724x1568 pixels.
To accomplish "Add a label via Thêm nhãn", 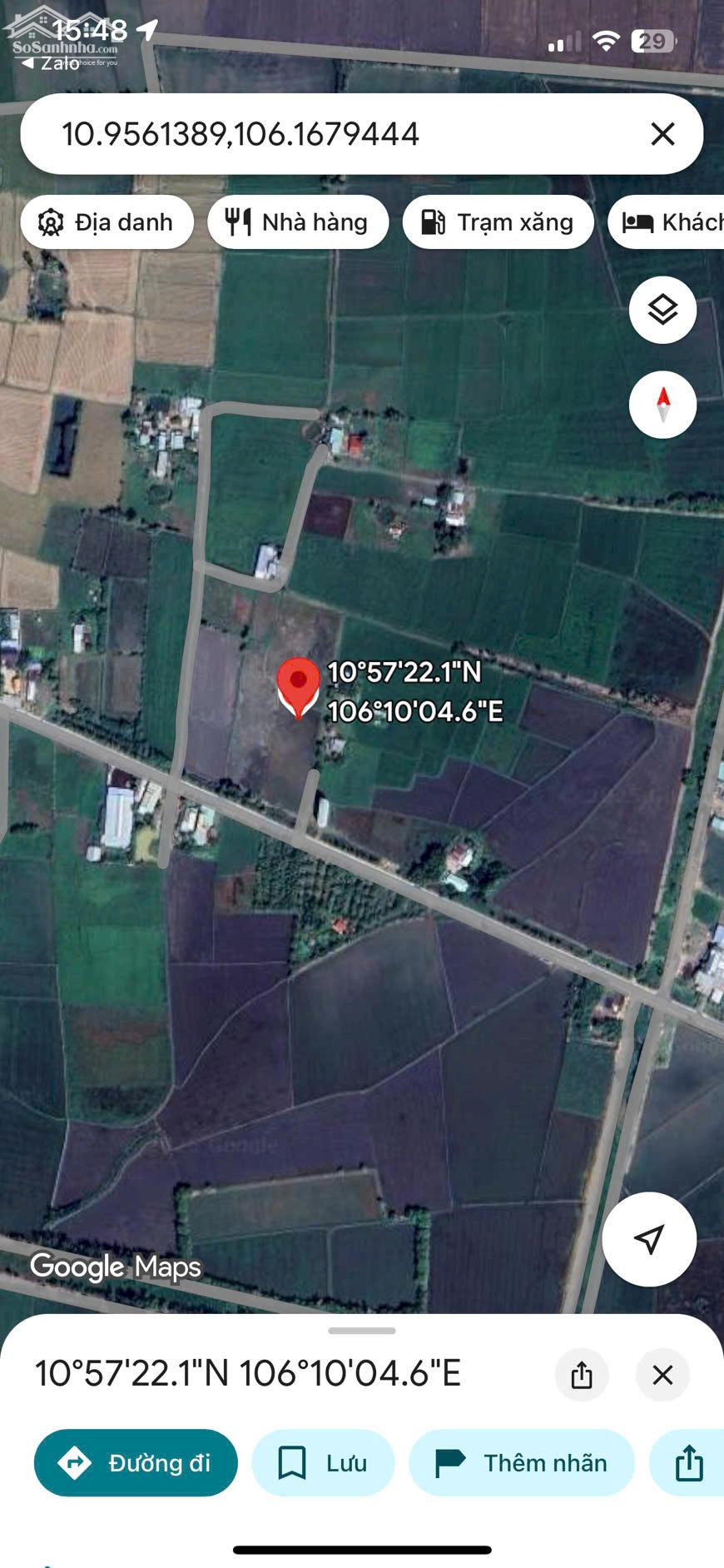I will click(x=522, y=1463).
